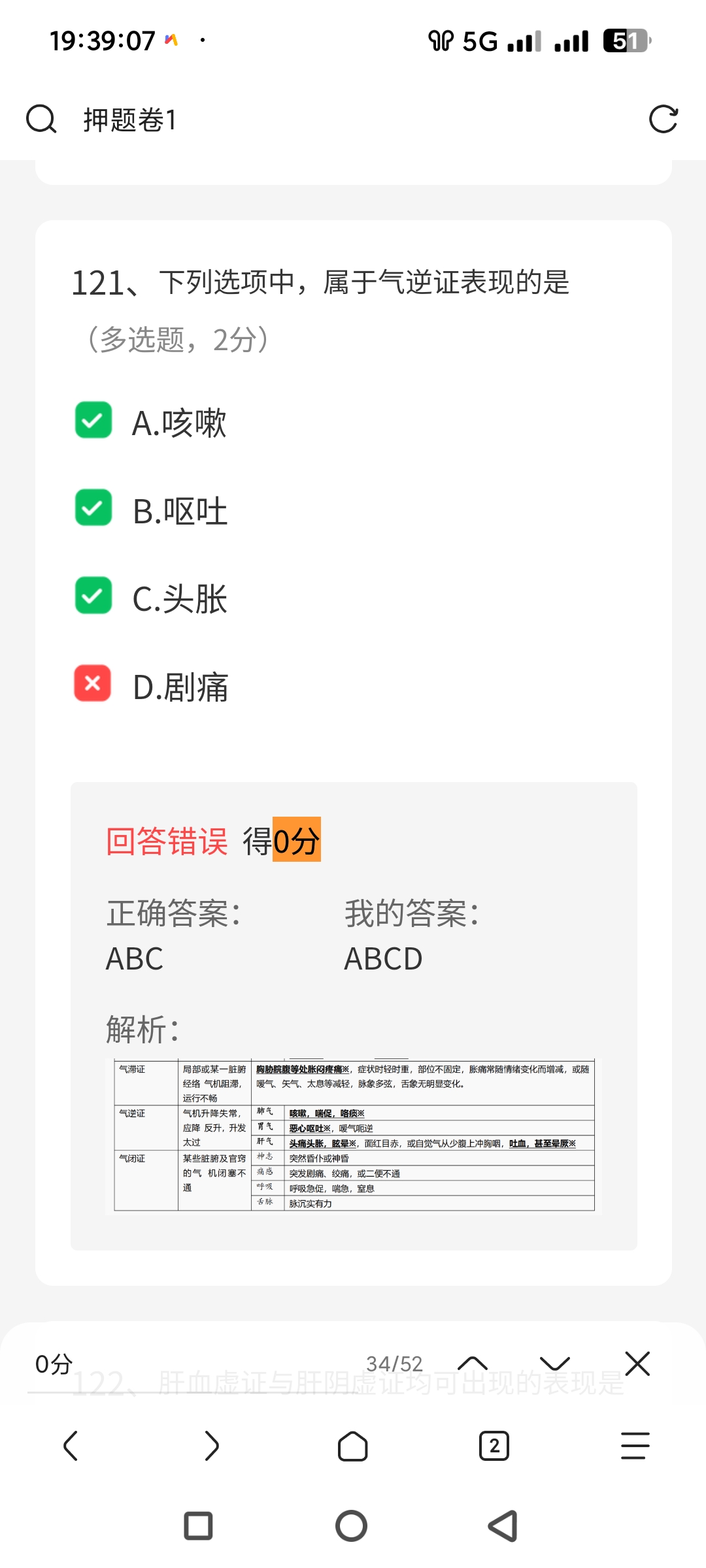Open recent apps from the system bar

click(198, 1526)
